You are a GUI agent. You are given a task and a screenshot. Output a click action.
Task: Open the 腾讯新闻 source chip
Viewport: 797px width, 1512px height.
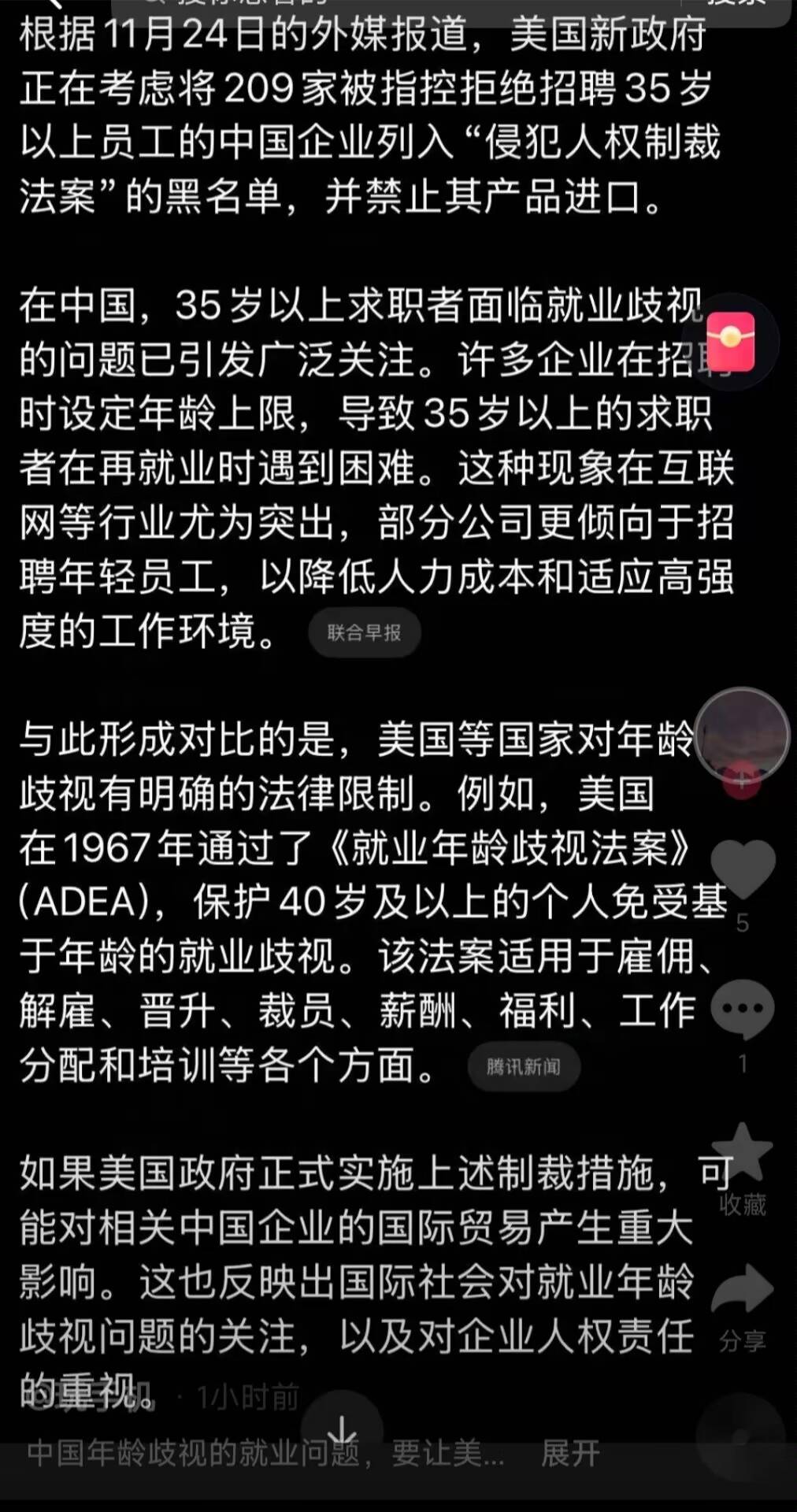(x=523, y=1067)
